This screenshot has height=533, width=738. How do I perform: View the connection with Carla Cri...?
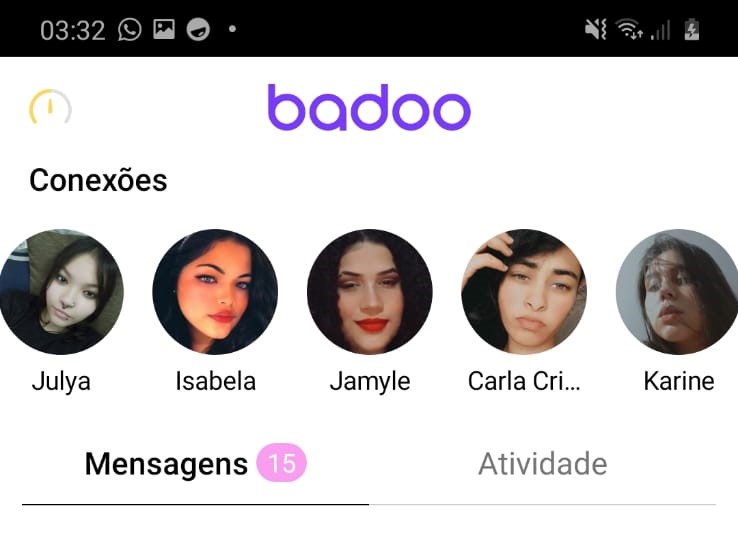[523, 292]
